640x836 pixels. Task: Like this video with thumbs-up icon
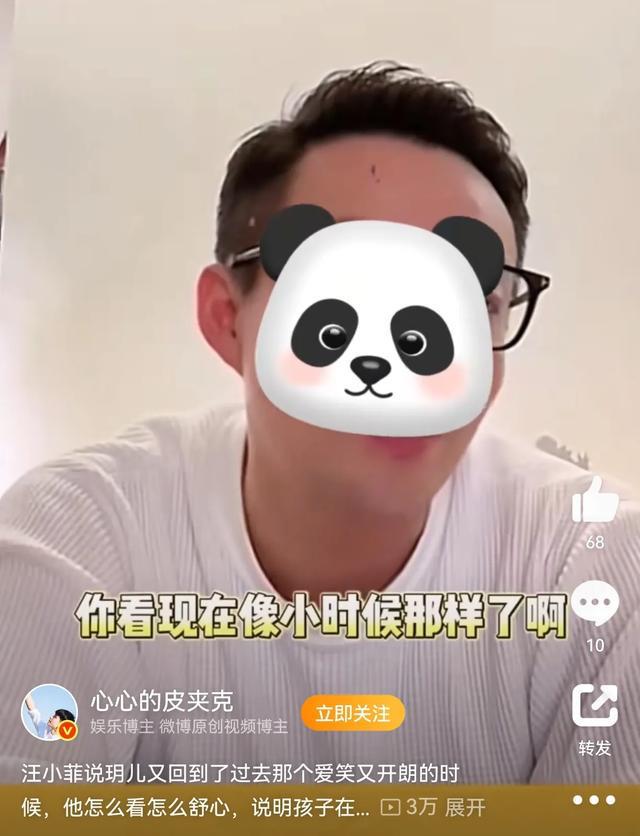pos(595,500)
